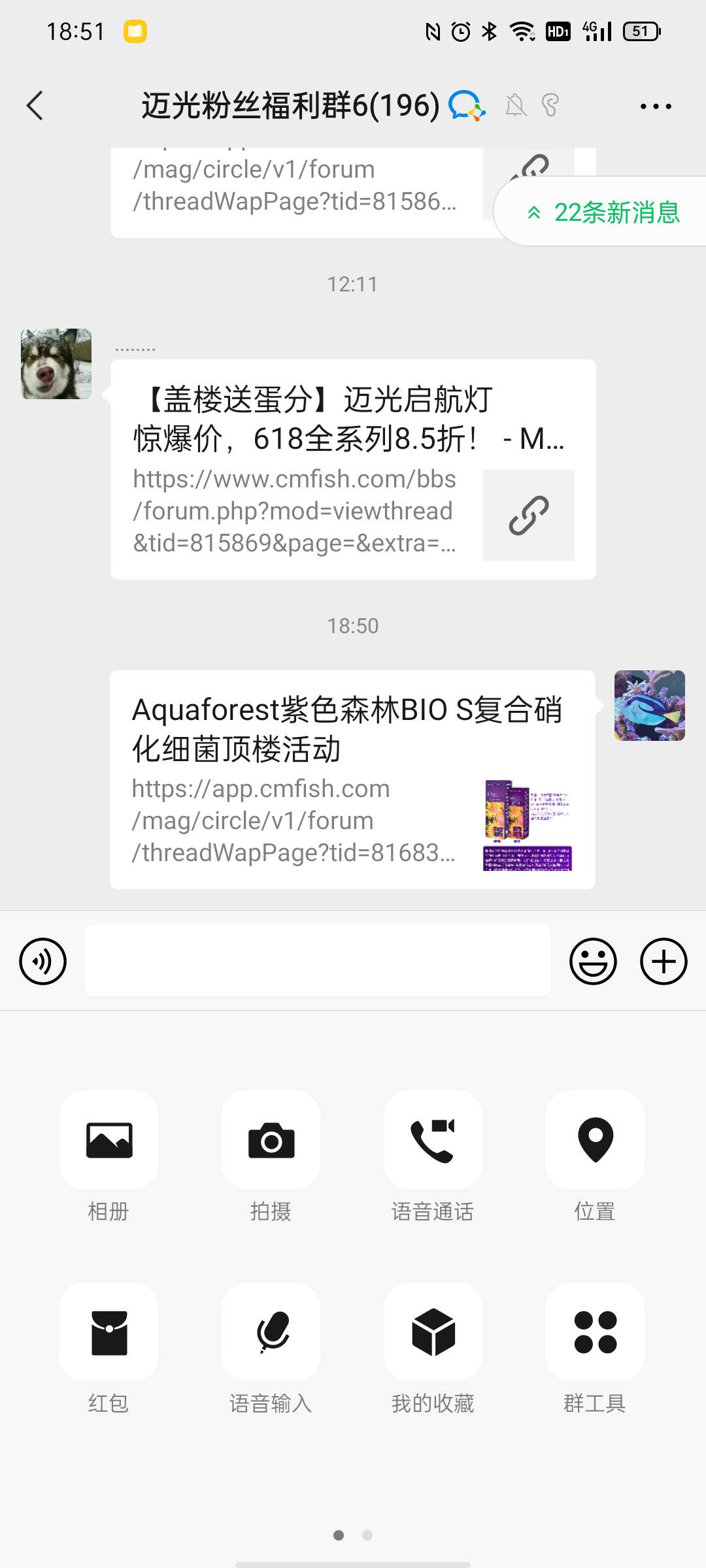This screenshot has height=1568, width=706.
Task: Send a 红包 red packet
Action: [x=109, y=1331]
